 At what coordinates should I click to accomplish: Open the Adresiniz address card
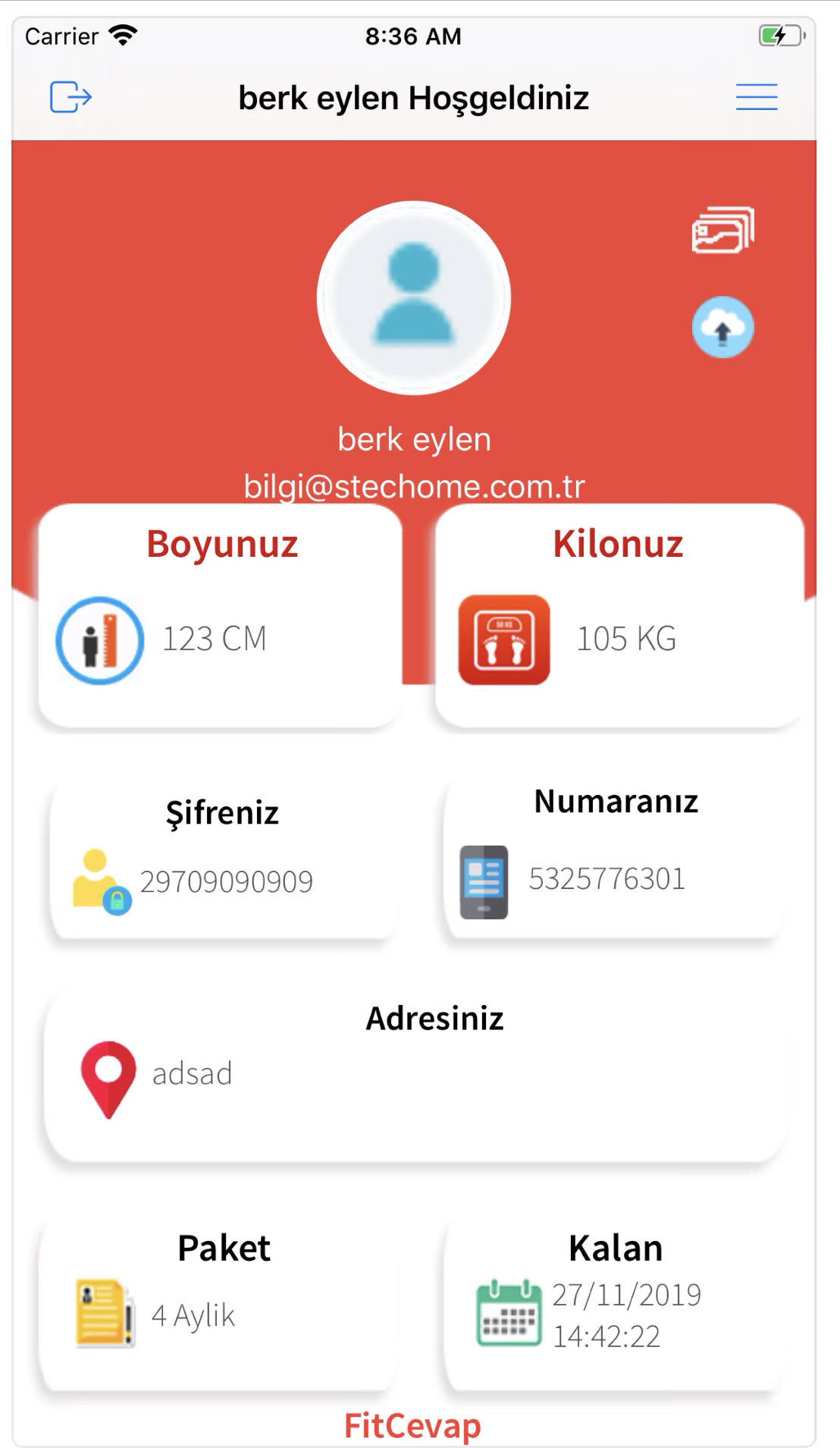[x=415, y=1073]
